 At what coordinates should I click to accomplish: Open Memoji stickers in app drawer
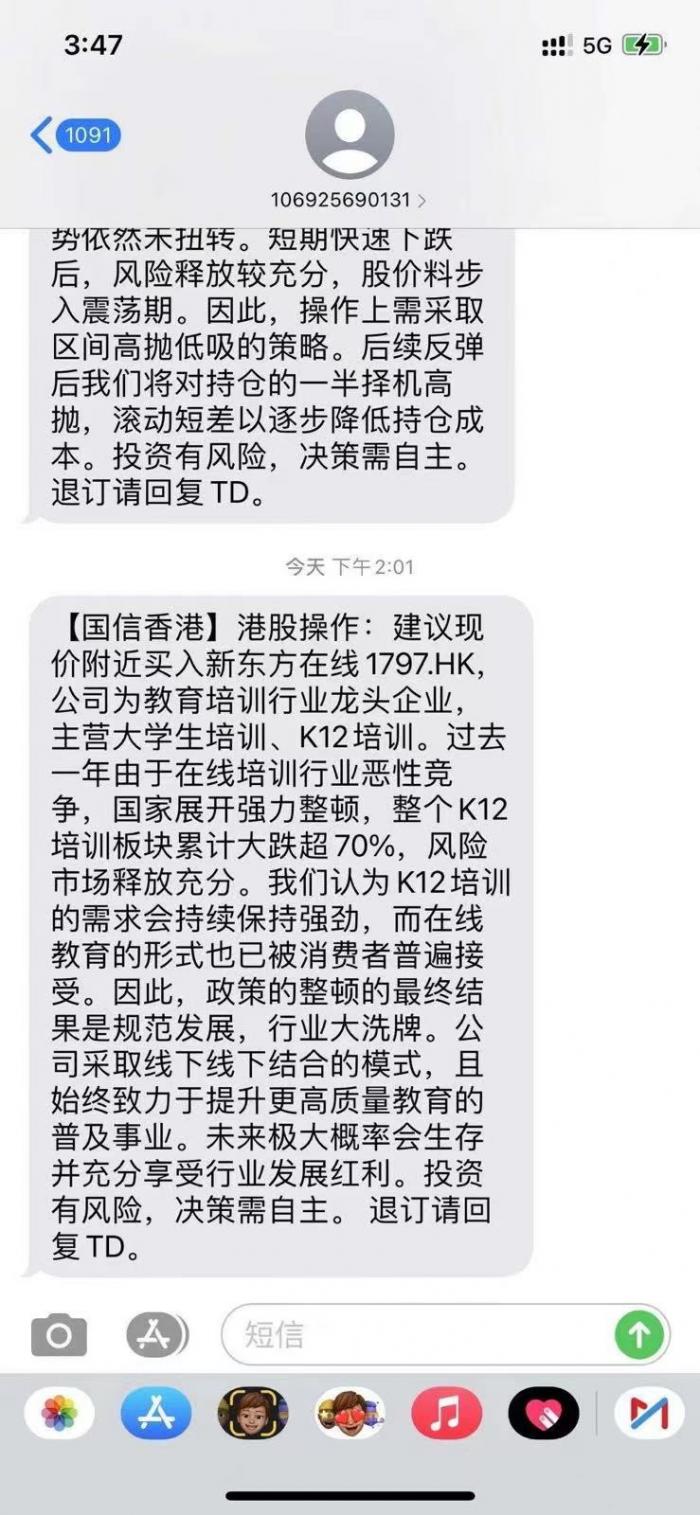pos(350,1414)
